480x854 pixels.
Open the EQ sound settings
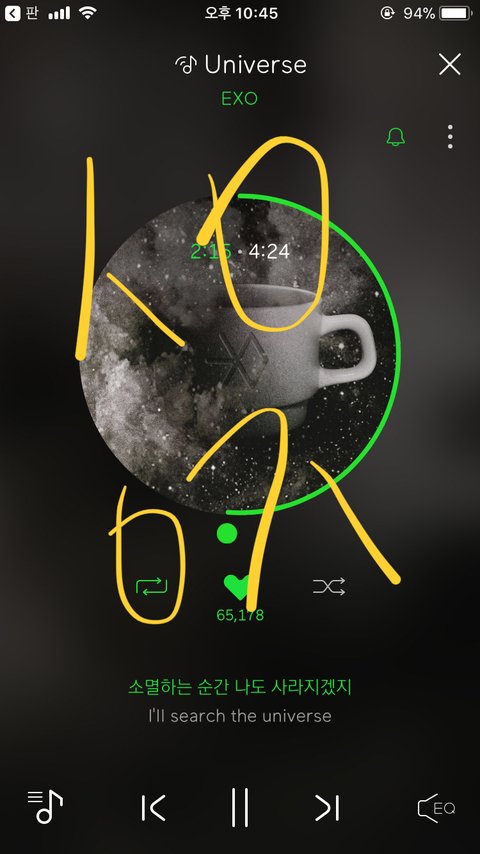436,808
